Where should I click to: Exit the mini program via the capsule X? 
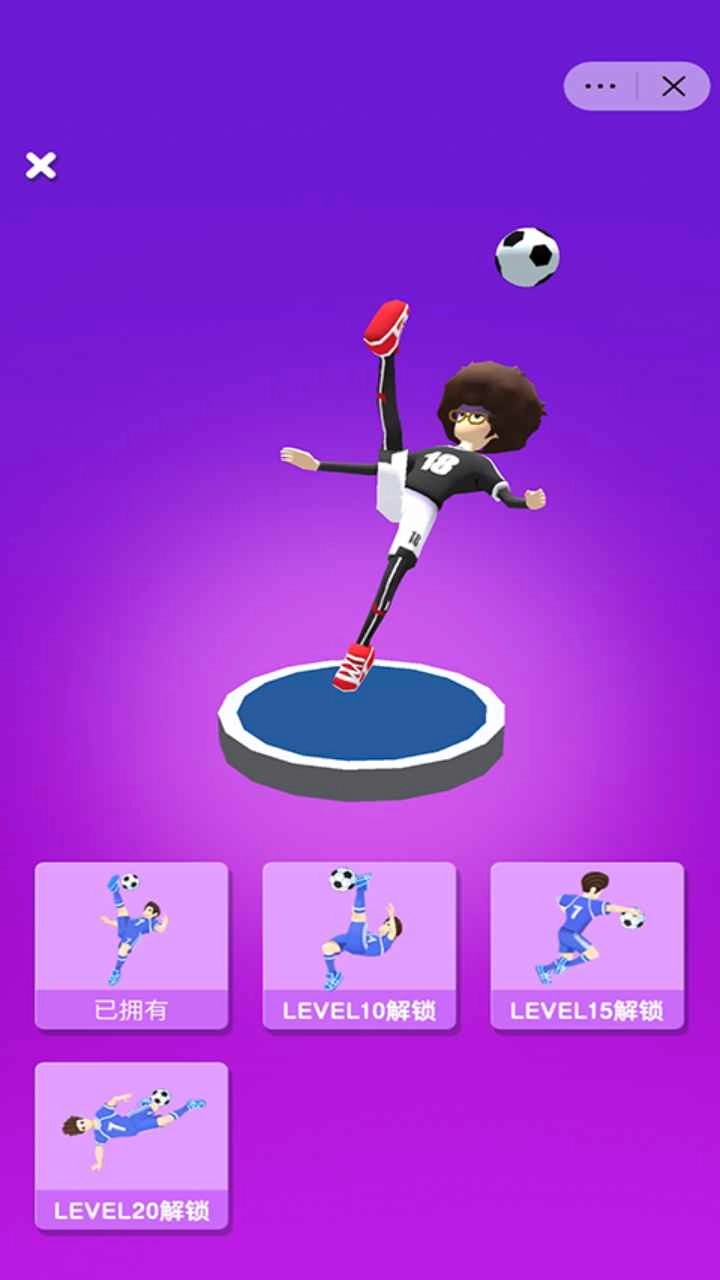[673, 86]
